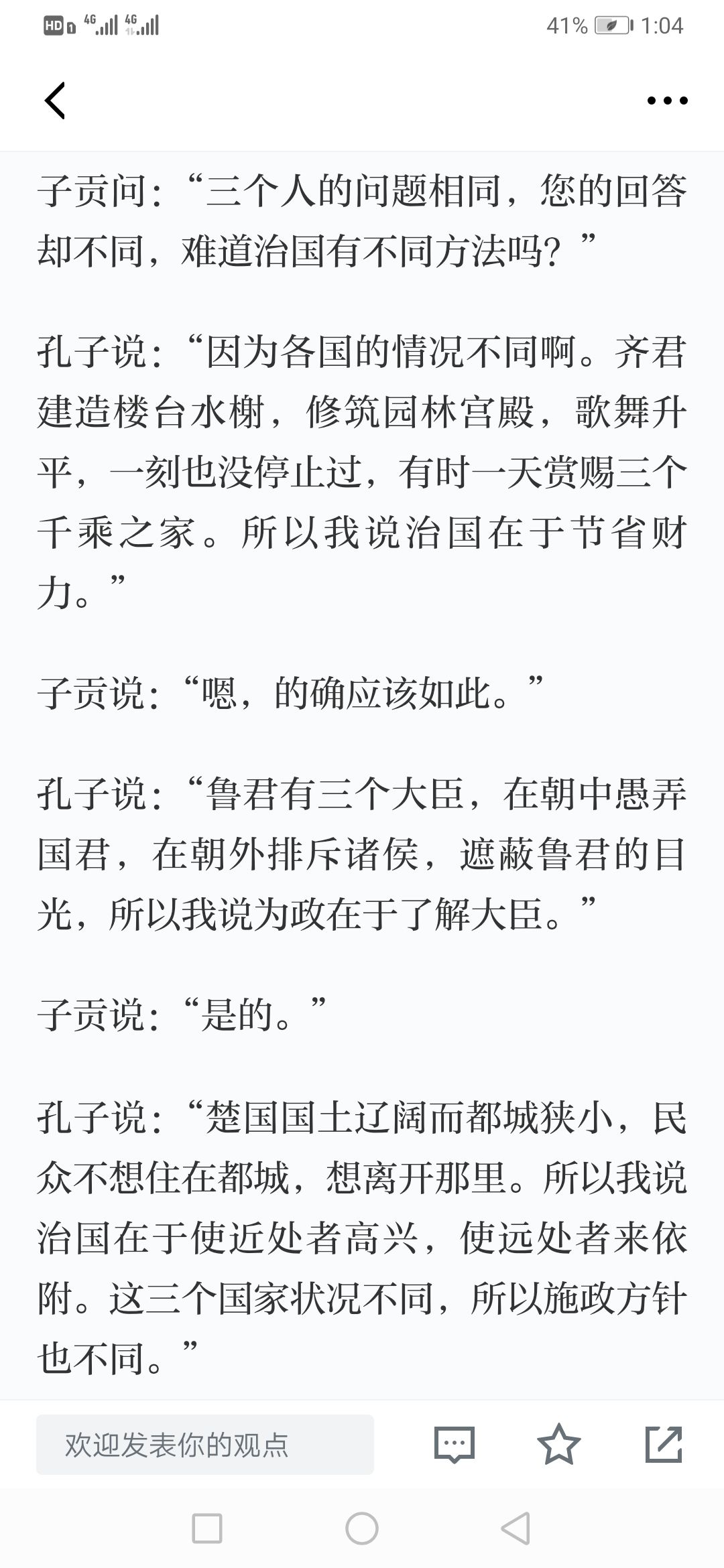The height and width of the screenshot is (1568, 724).
Task: Tap the system home button
Action: (362, 1528)
